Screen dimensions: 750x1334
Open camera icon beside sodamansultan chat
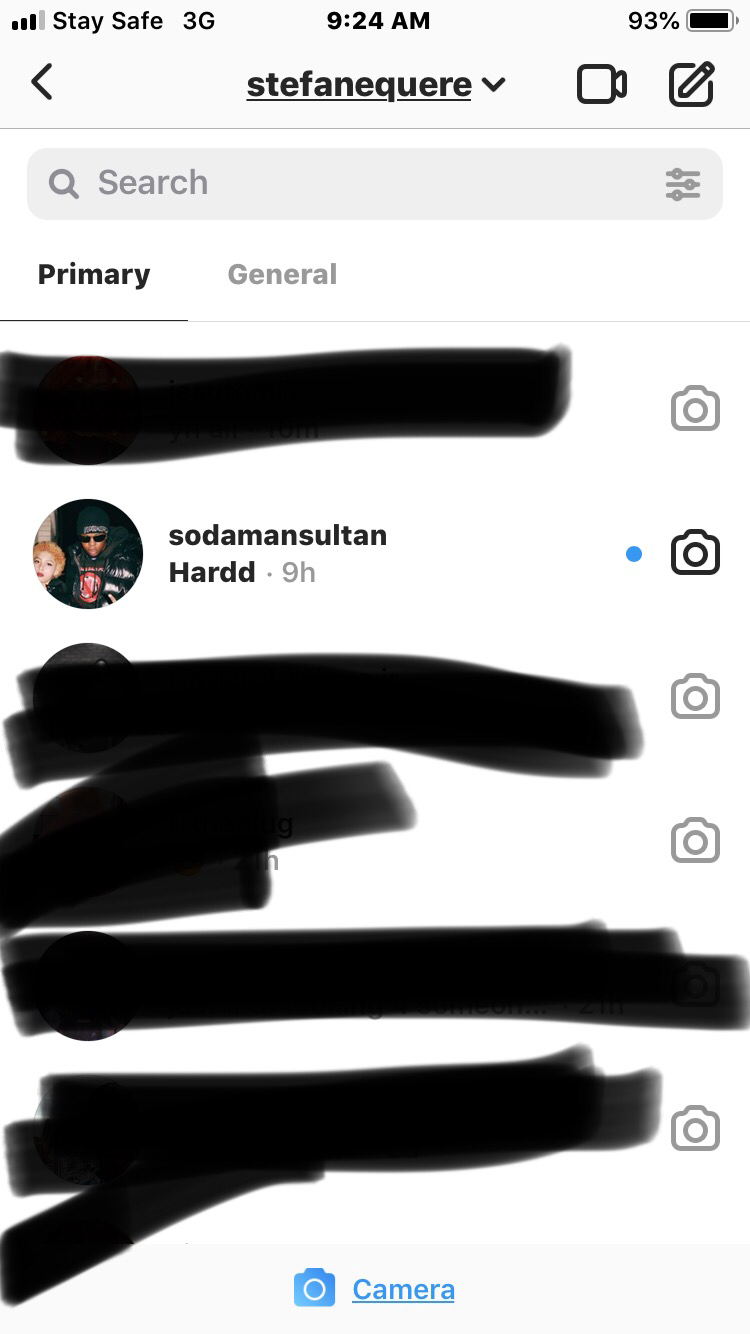pos(695,553)
